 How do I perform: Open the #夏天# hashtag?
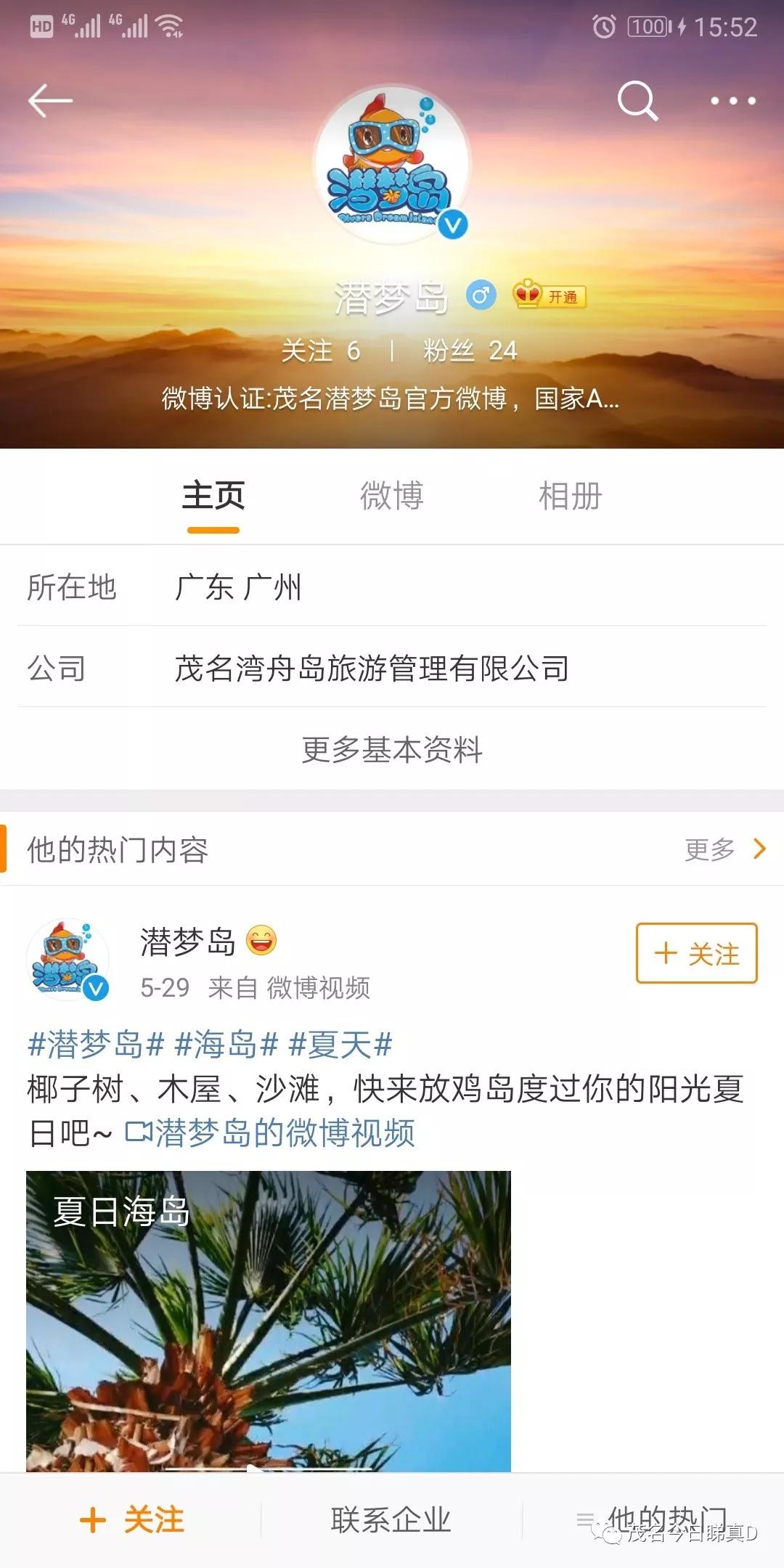tap(340, 1045)
